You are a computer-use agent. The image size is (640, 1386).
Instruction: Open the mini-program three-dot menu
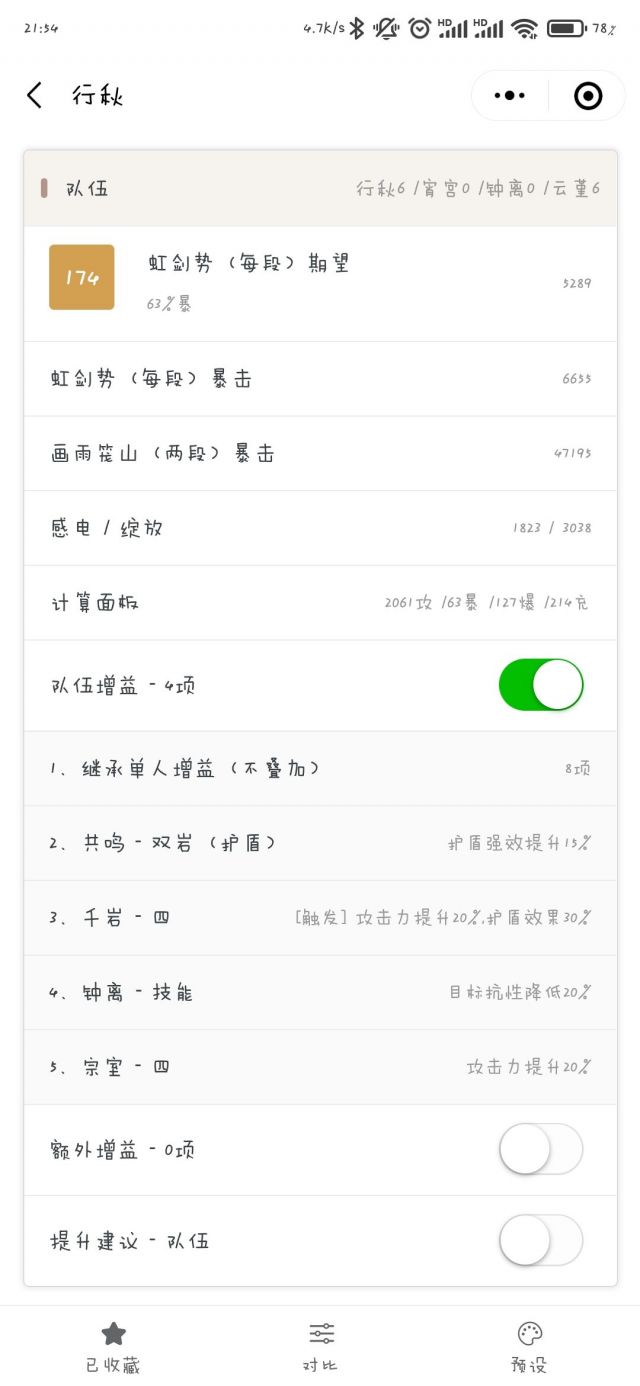(509, 95)
